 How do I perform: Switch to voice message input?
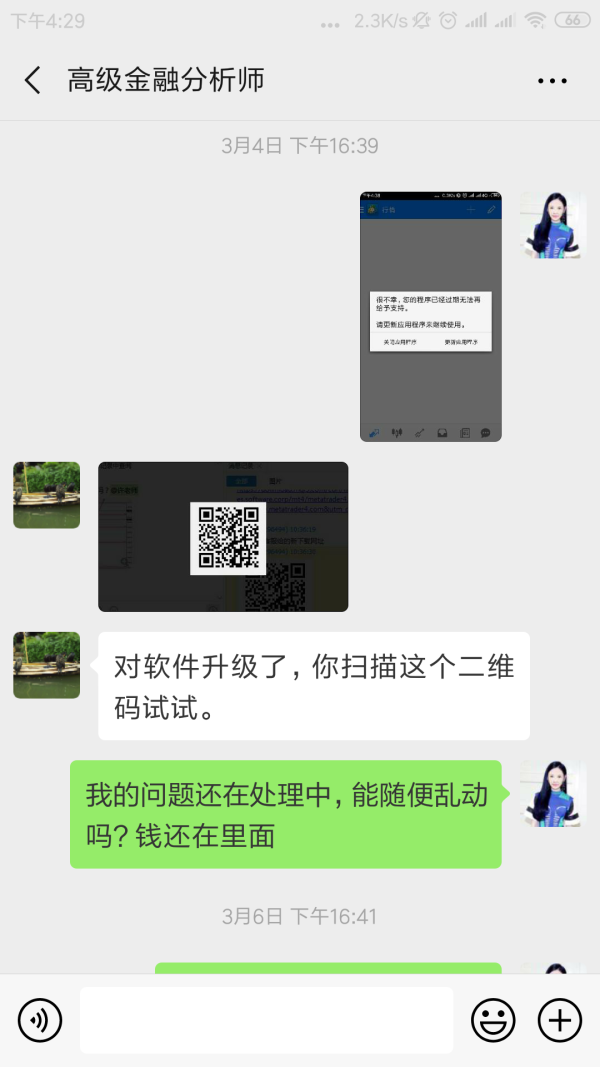(x=40, y=1020)
